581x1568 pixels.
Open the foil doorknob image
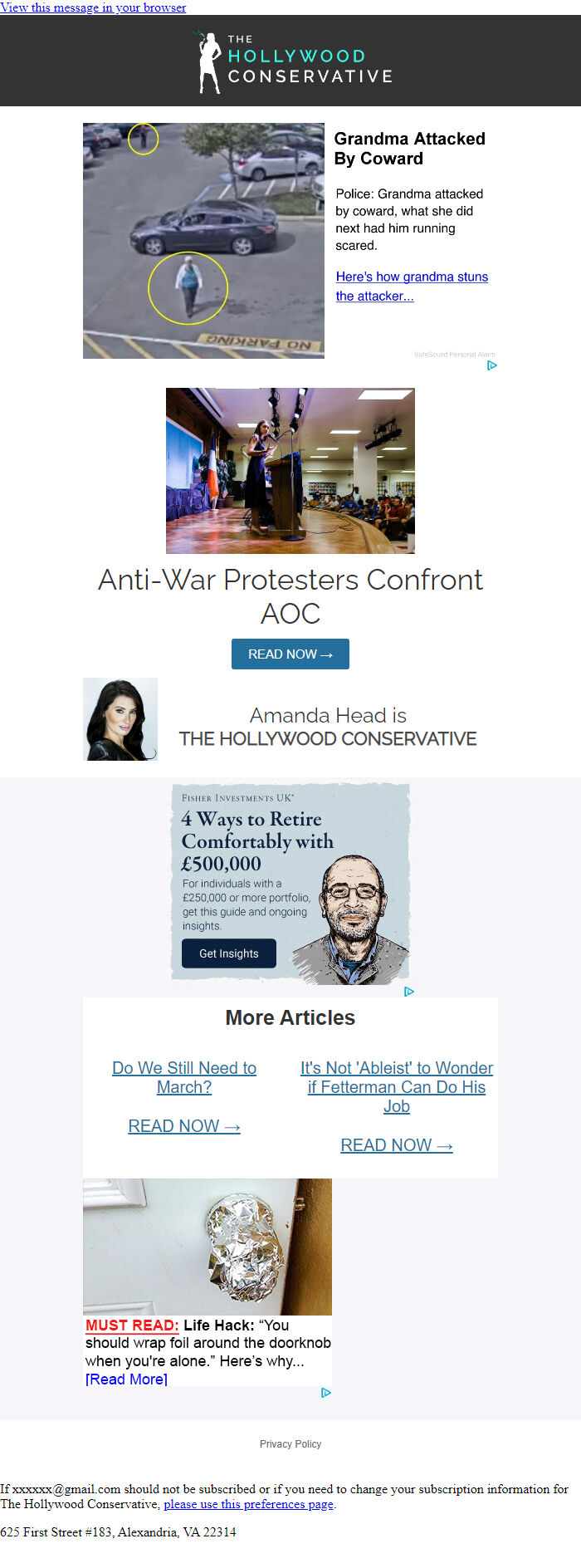point(207,1246)
